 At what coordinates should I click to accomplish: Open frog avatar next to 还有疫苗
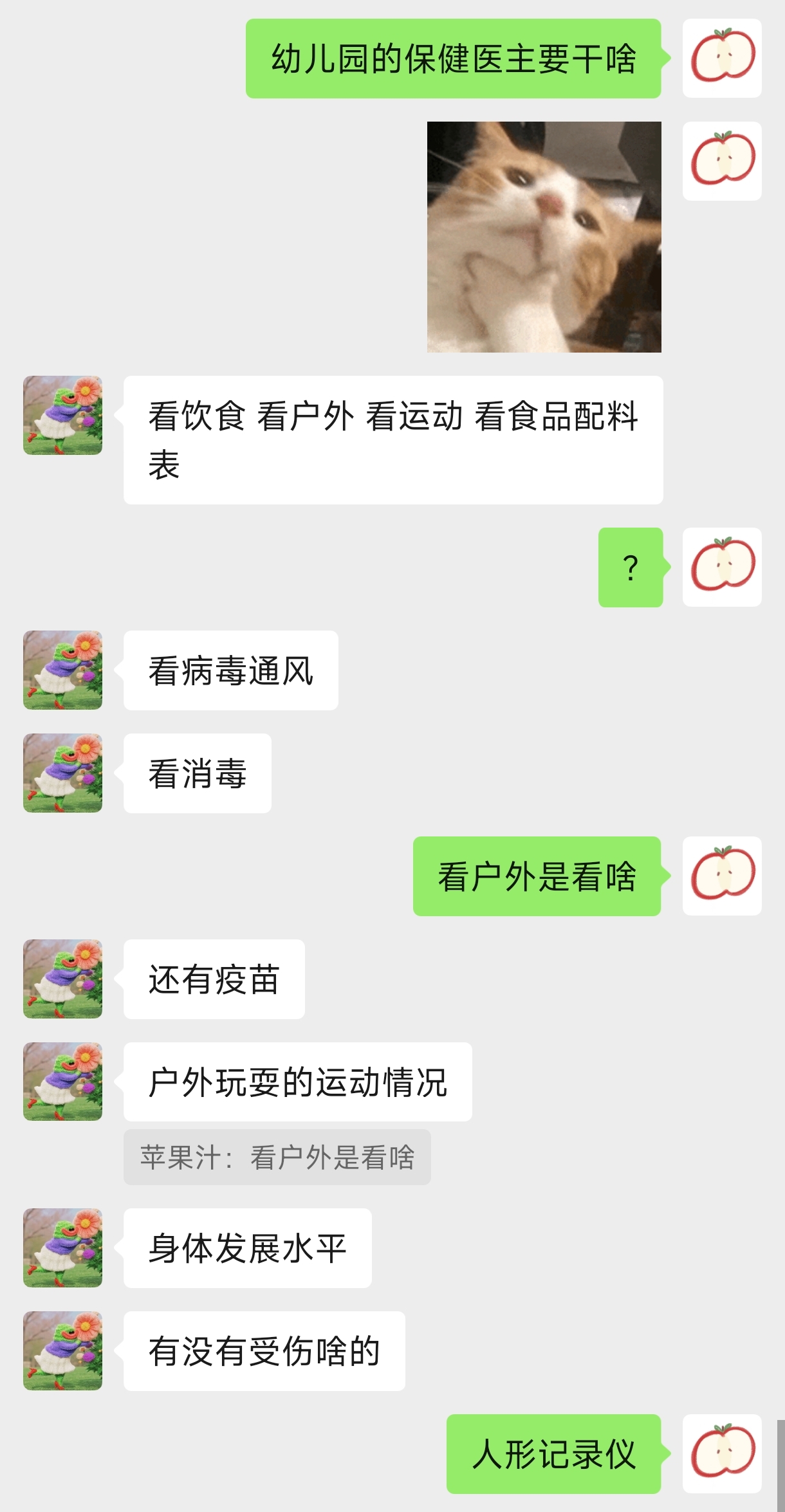click(62, 979)
